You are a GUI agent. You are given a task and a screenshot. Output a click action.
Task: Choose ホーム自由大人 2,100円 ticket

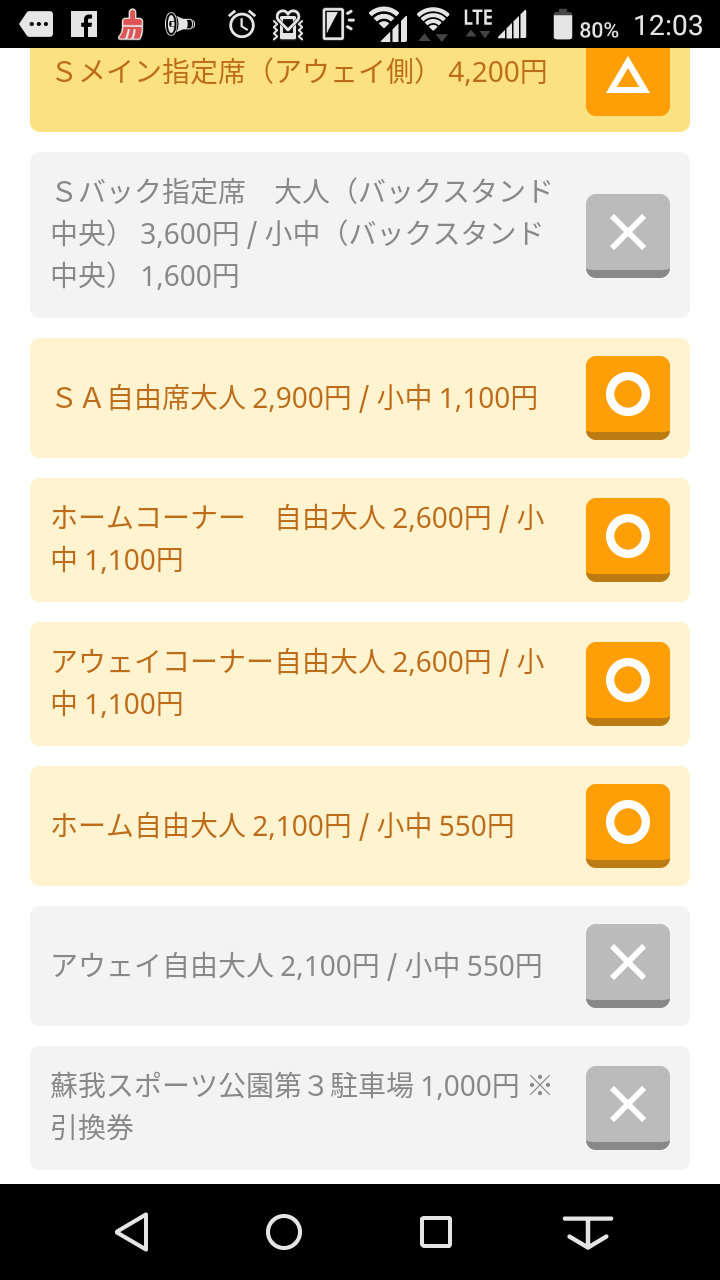point(360,826)
